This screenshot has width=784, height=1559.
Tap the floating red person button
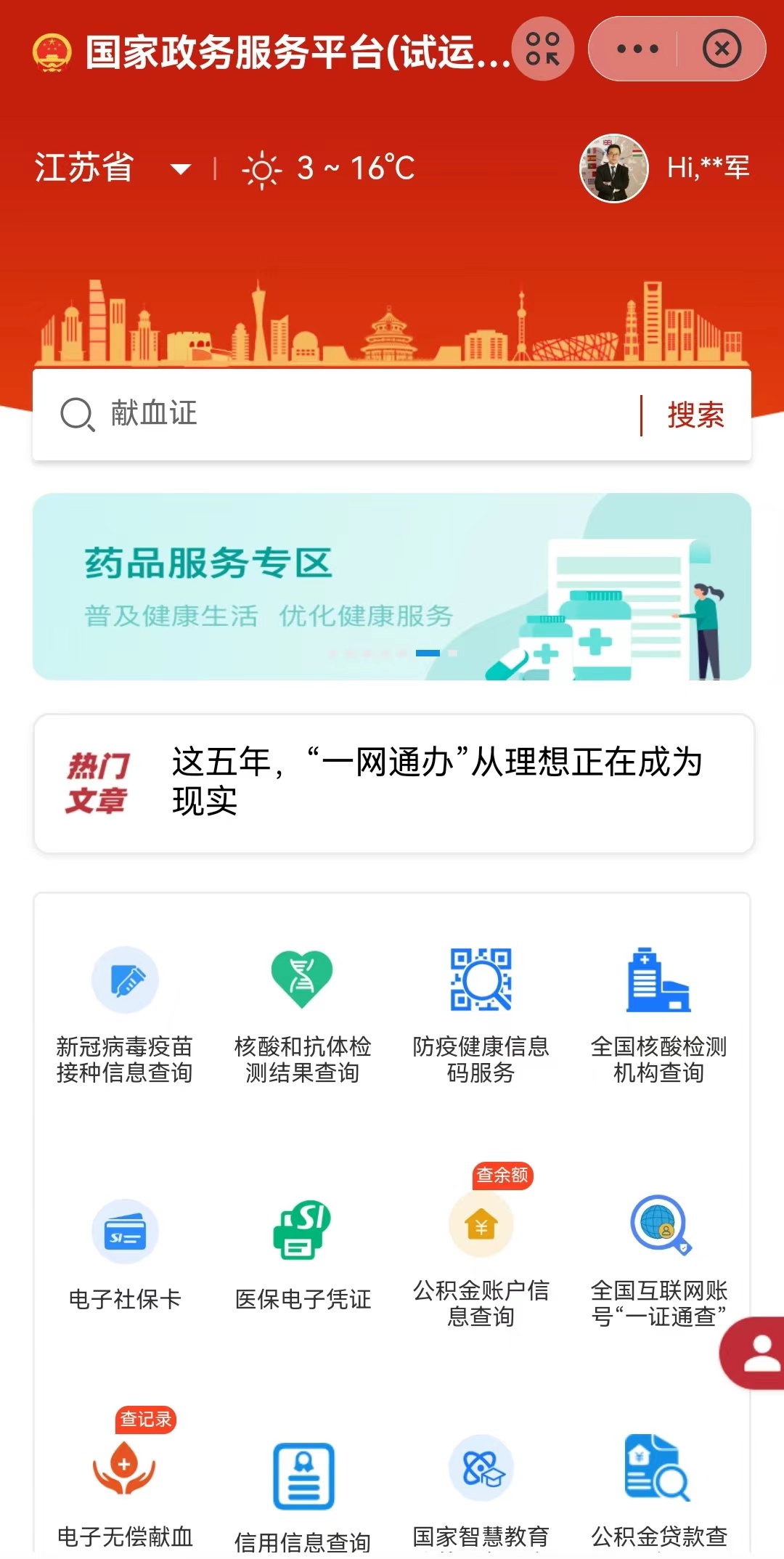coord(759,1354)
